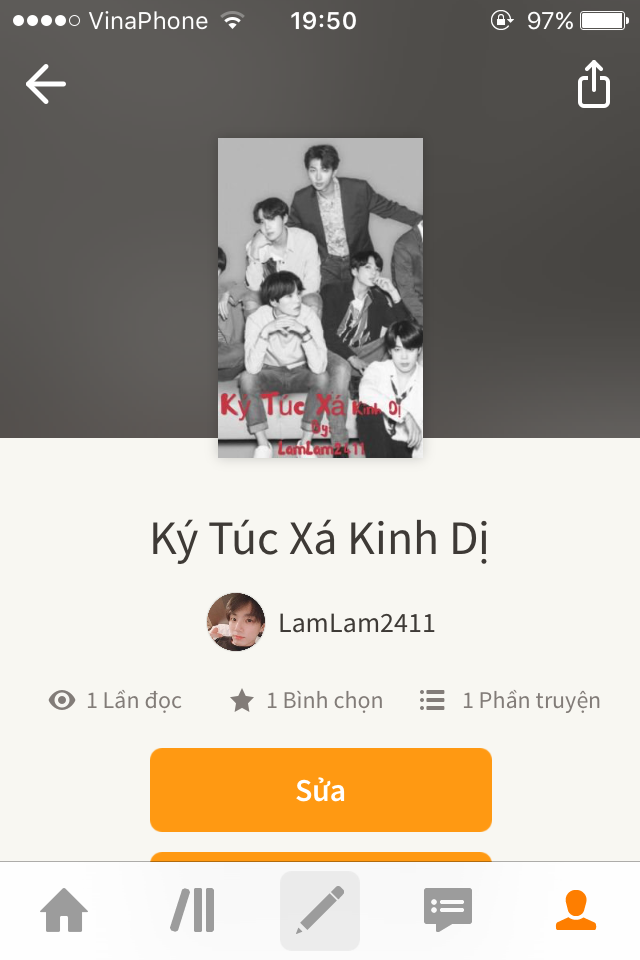Go back using the arrow icon
Screen dimensions: 640x960
click(45, 84)
